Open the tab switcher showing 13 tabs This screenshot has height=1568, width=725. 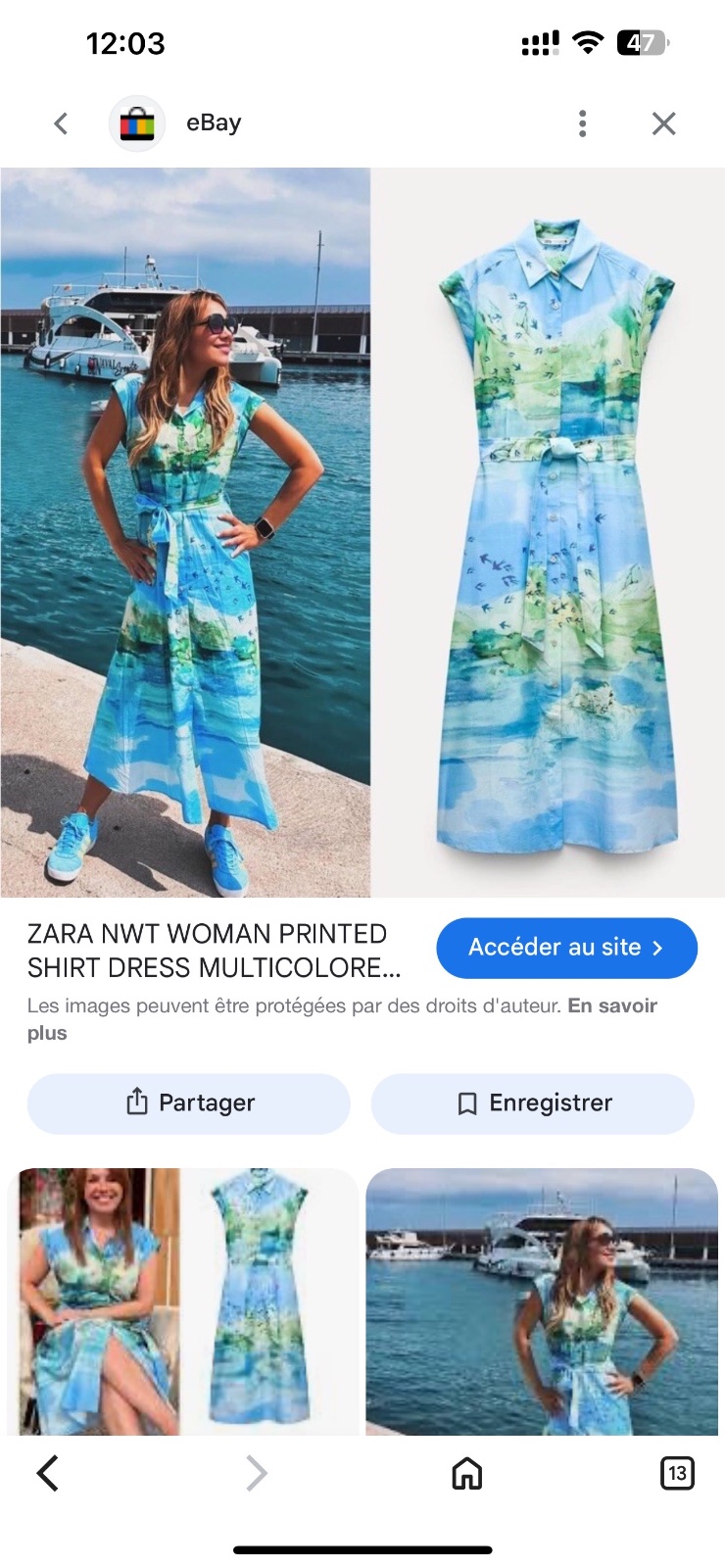click(x=677, y=1473)
